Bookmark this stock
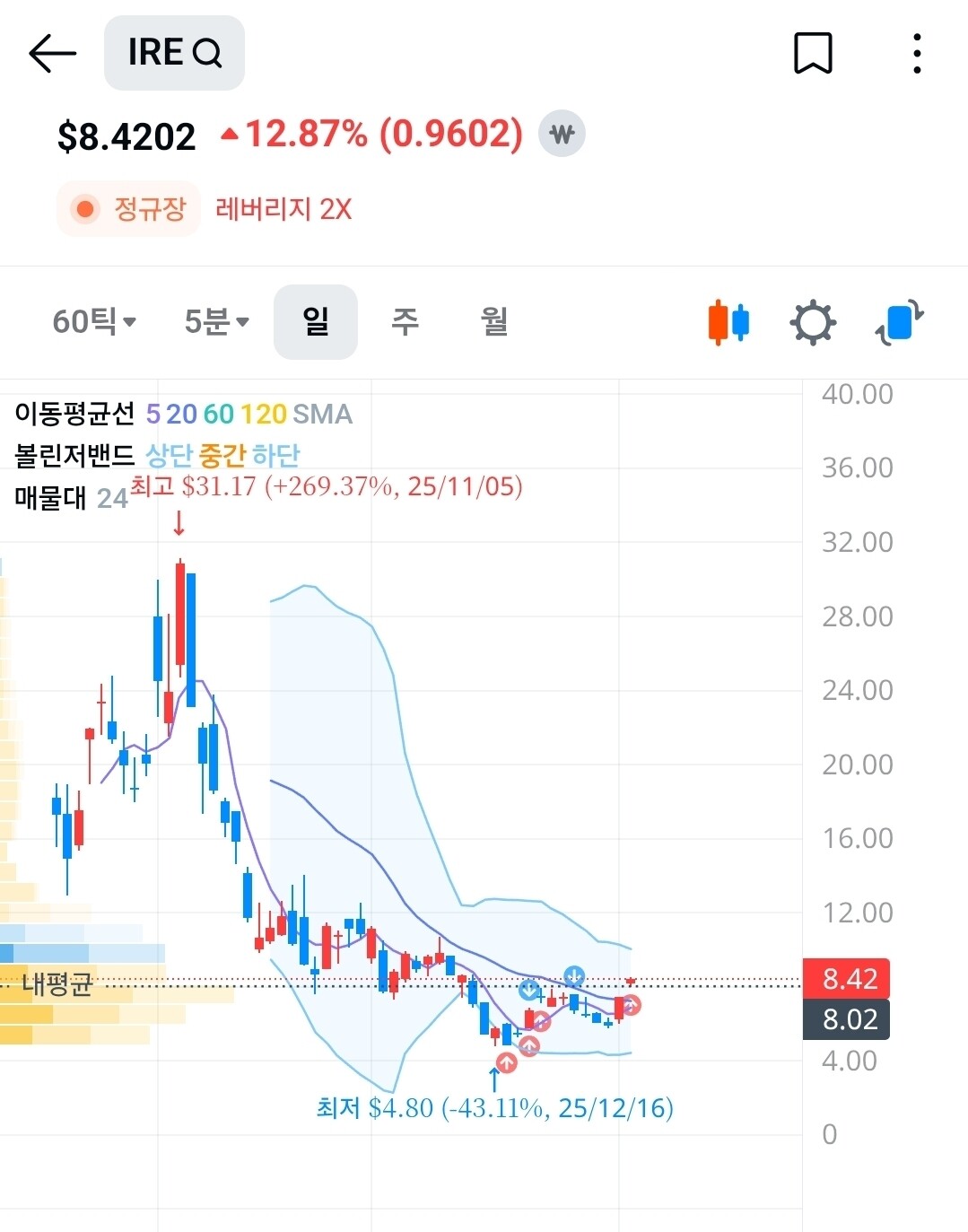The height and width of the screenshot is (1232, 968). [813, 54]
